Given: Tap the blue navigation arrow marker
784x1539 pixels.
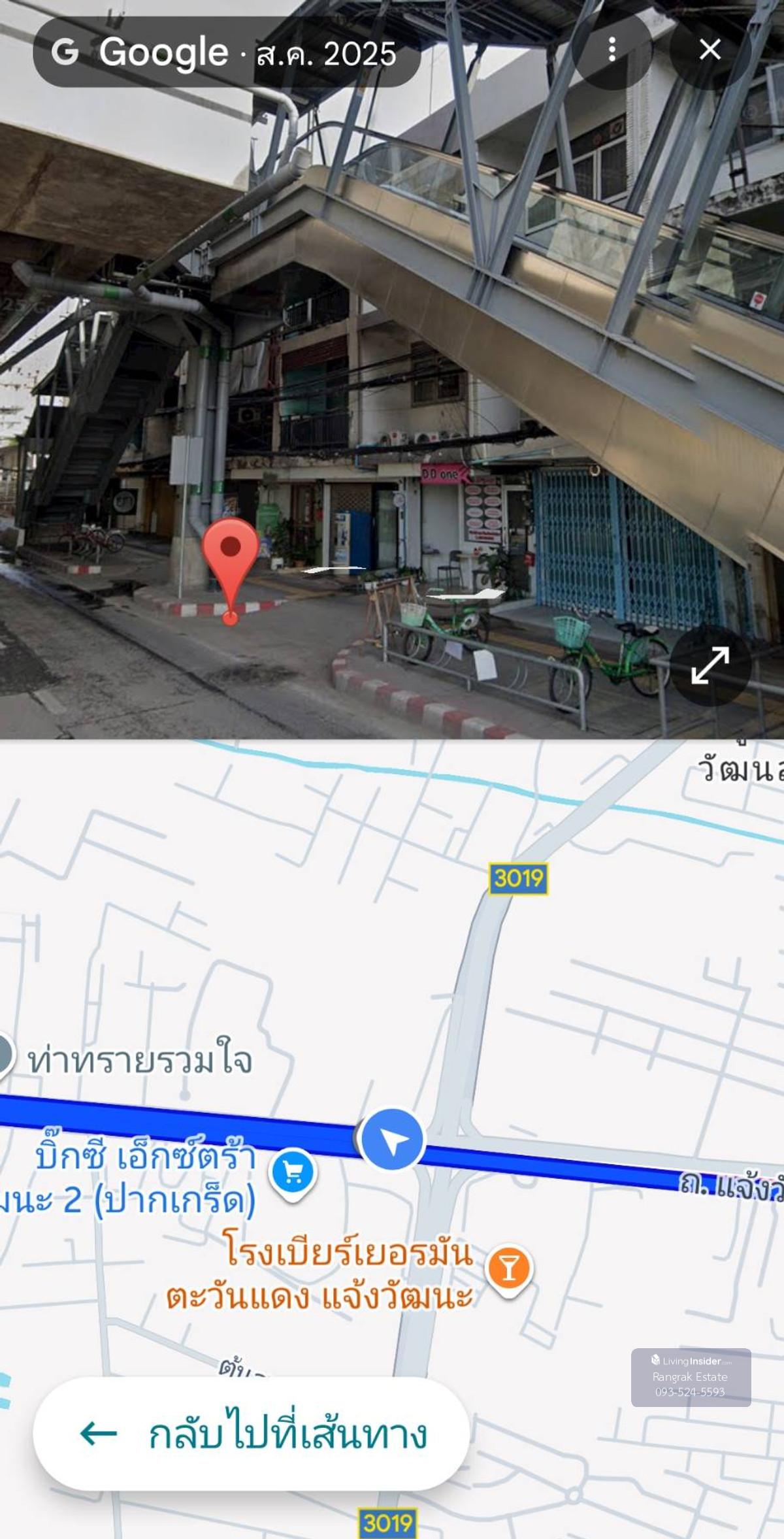Looking at the screenshot, I should [x=392, y=1140].
